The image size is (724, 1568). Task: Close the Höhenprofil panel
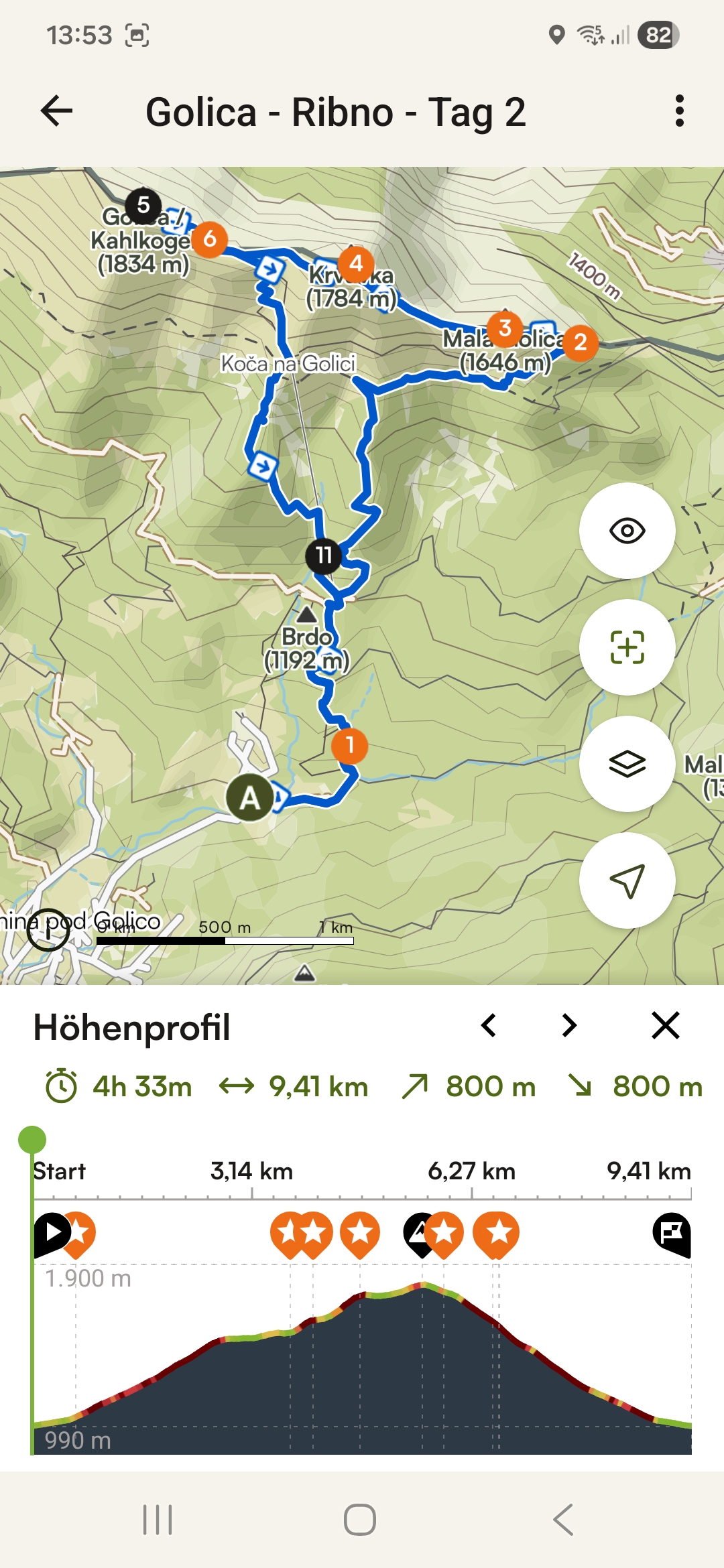click(x=665, y=1025)
